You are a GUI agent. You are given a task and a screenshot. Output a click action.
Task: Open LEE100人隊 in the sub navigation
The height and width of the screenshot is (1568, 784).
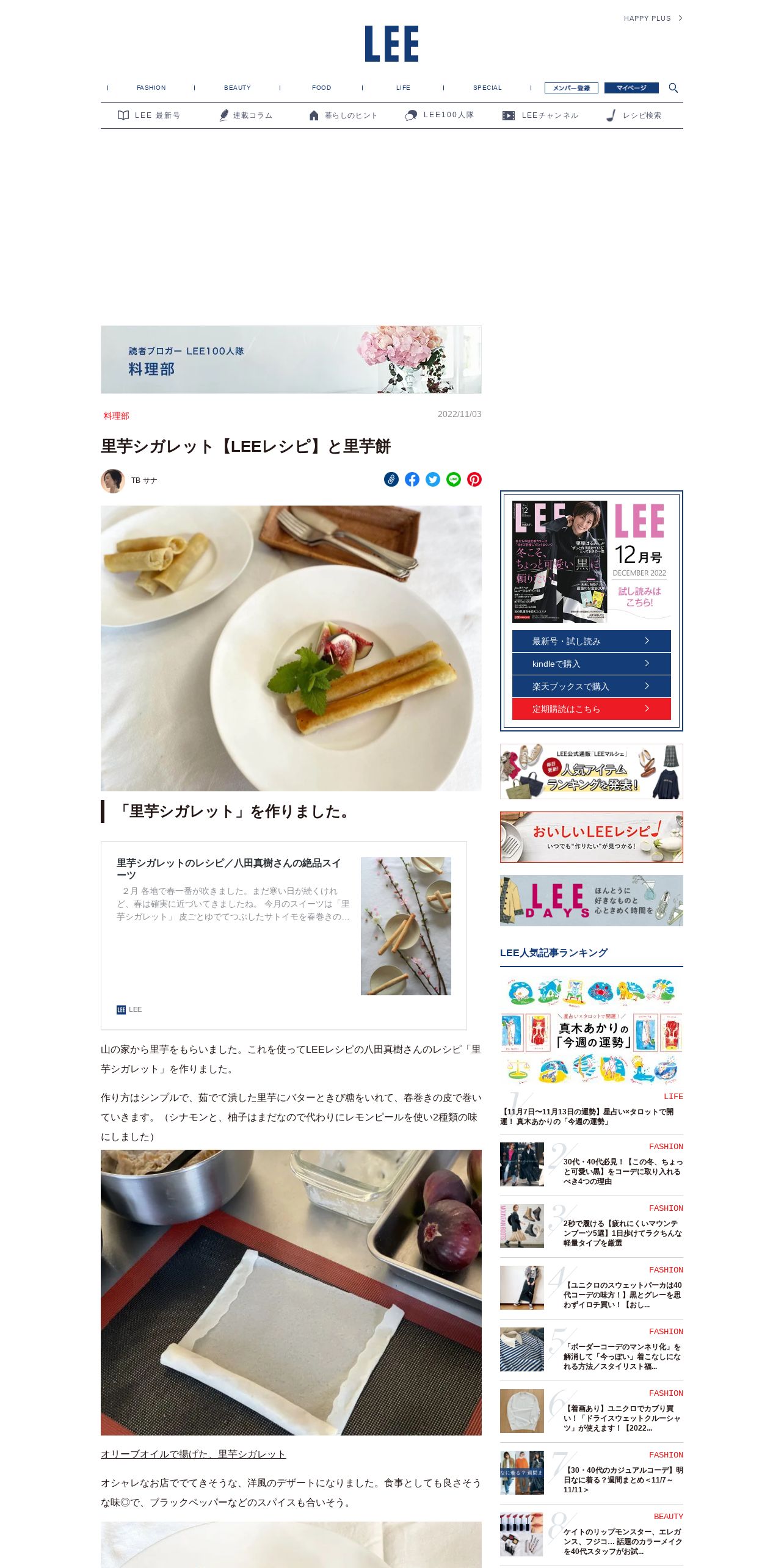[440, 115]
